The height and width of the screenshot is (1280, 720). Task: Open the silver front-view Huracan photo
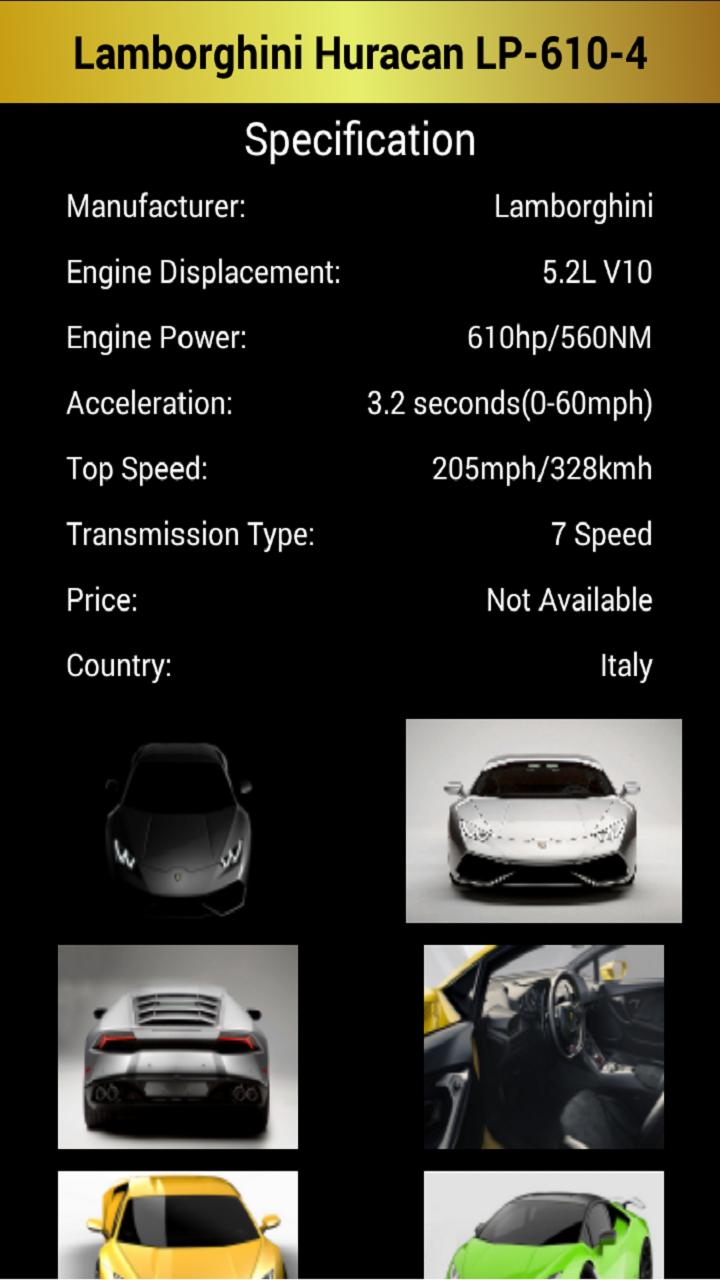[543, 820]
